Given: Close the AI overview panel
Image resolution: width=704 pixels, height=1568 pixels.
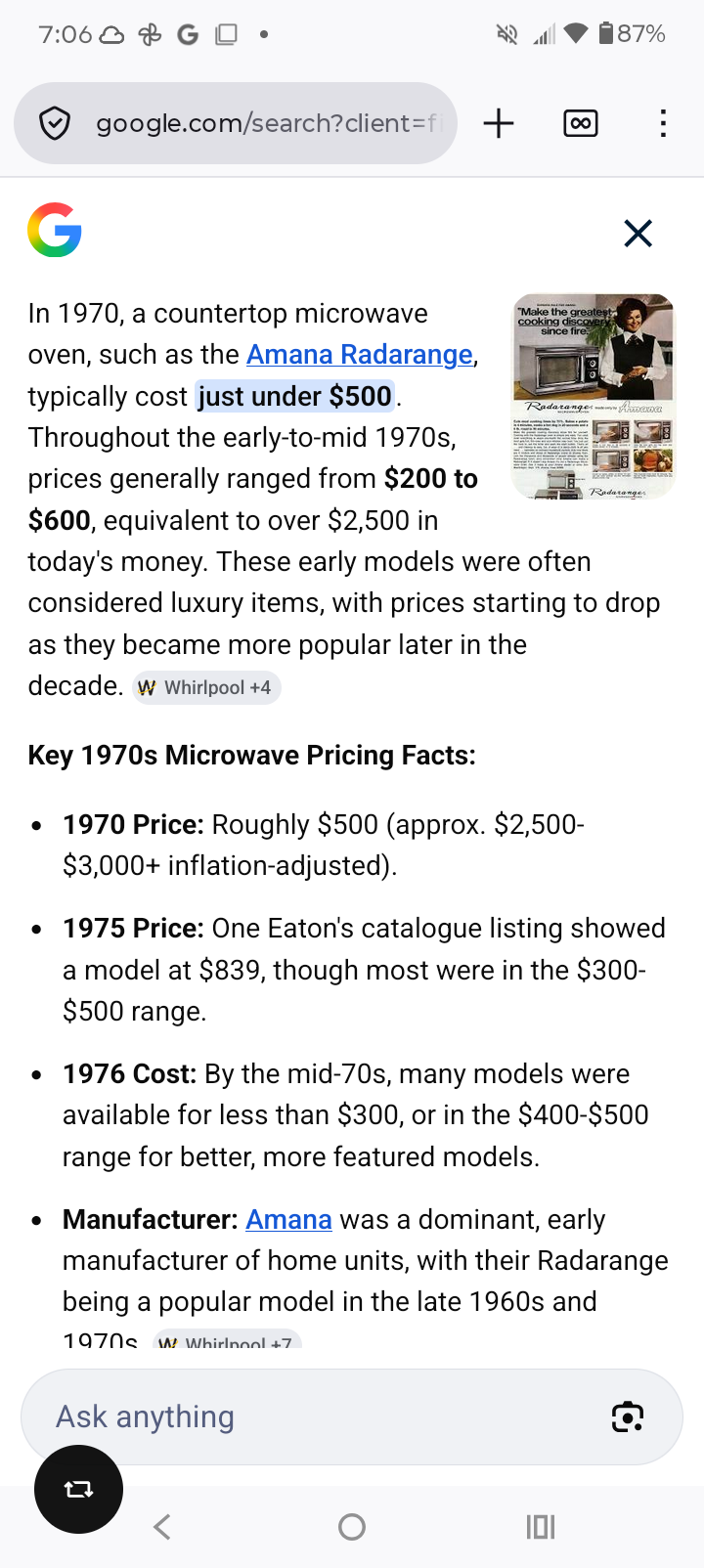Looking at the screenshot, I should click(638, 234).
